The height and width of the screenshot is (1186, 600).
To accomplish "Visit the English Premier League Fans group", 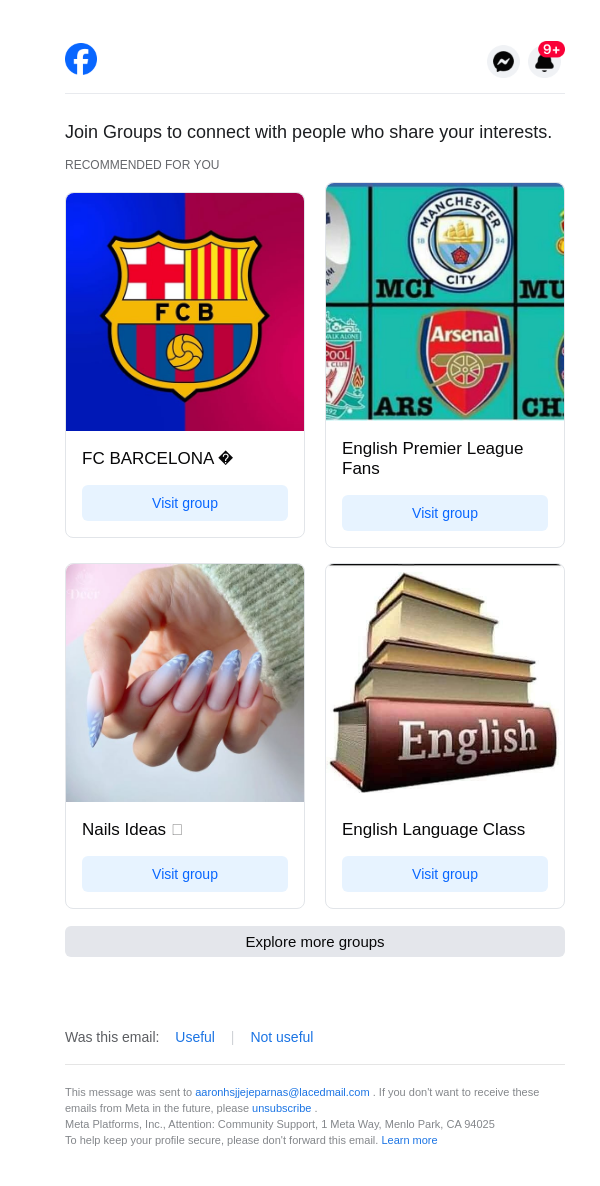I will [x=445, y=513].
